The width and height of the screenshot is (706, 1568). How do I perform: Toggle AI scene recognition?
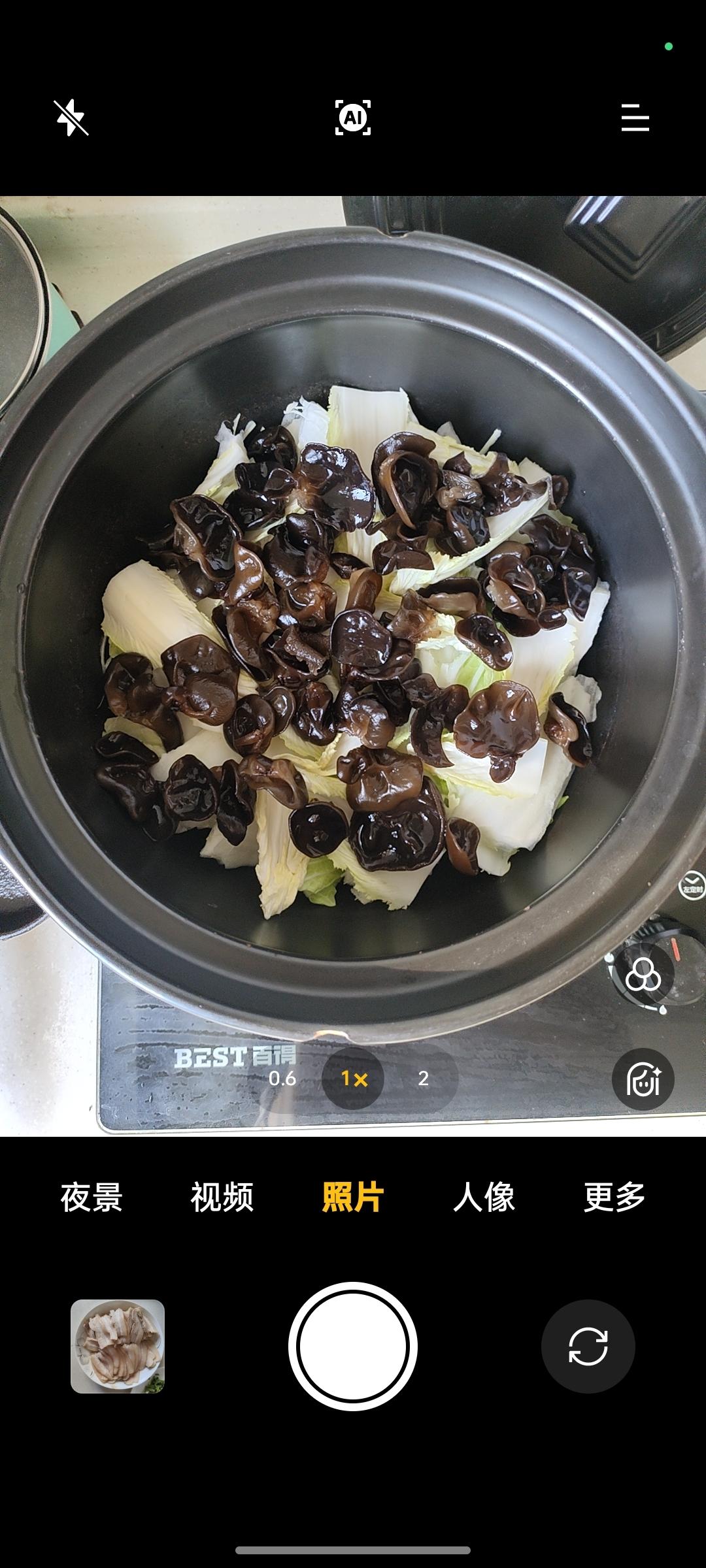(353, 118)
